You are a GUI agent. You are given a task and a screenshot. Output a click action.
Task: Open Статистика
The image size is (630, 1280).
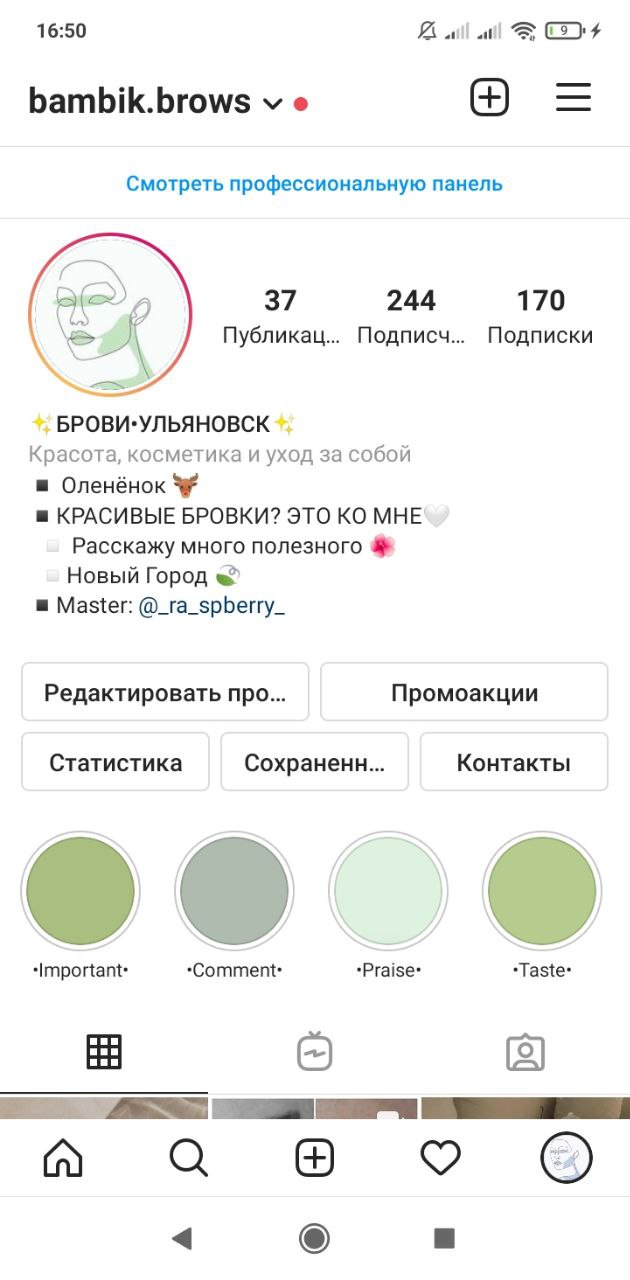[x=115, y=762]
